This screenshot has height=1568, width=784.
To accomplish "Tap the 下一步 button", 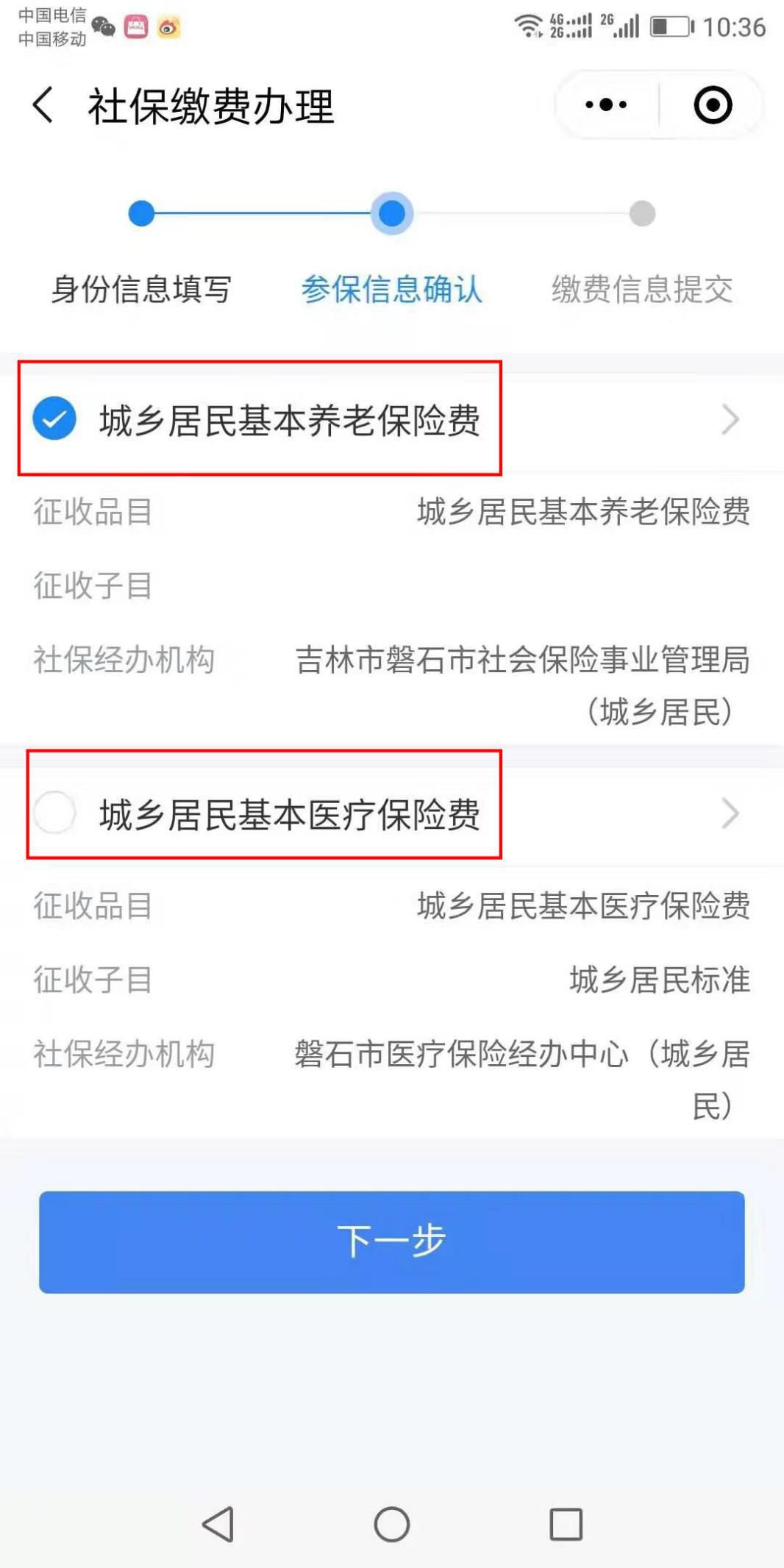I will coord(391,1241).
